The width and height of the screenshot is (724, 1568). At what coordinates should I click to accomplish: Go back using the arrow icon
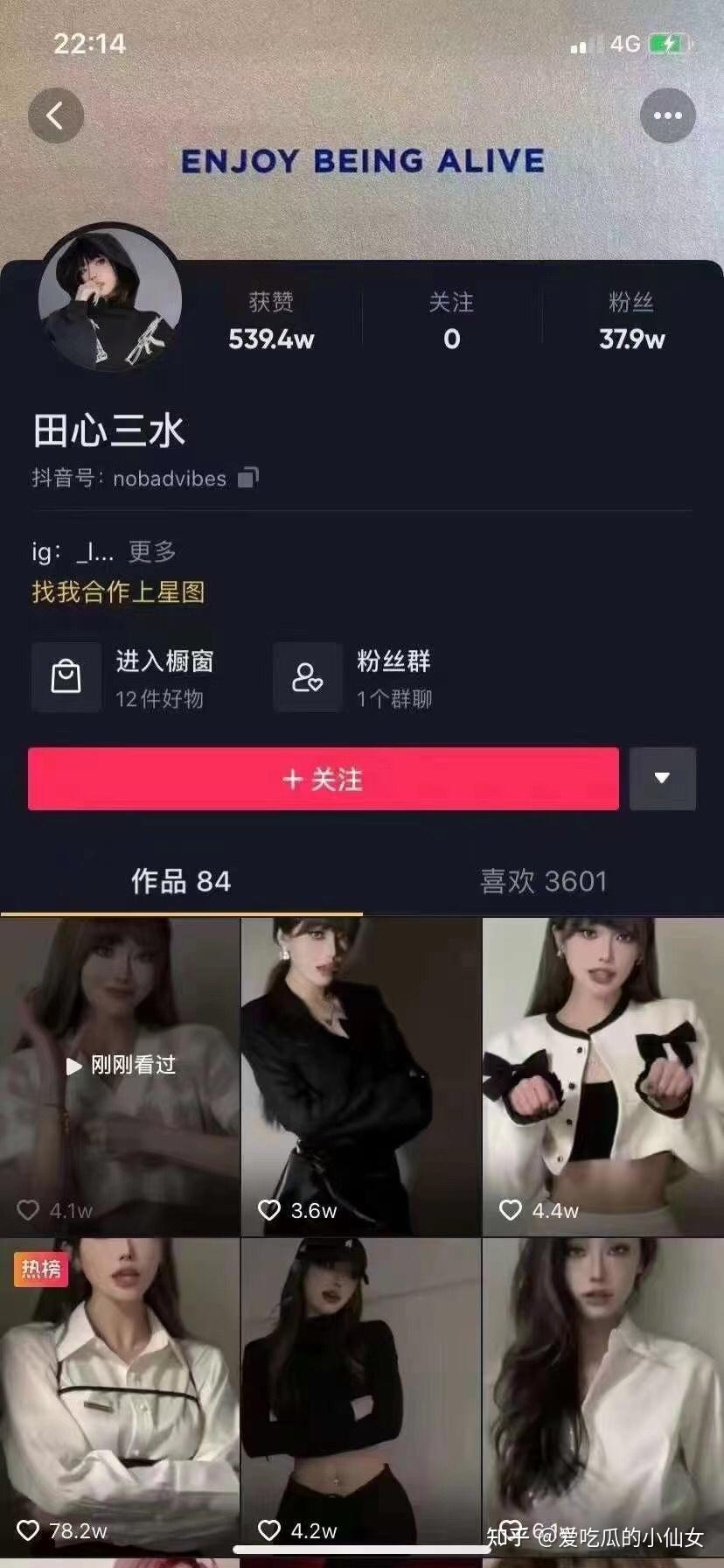pos(56,115)
